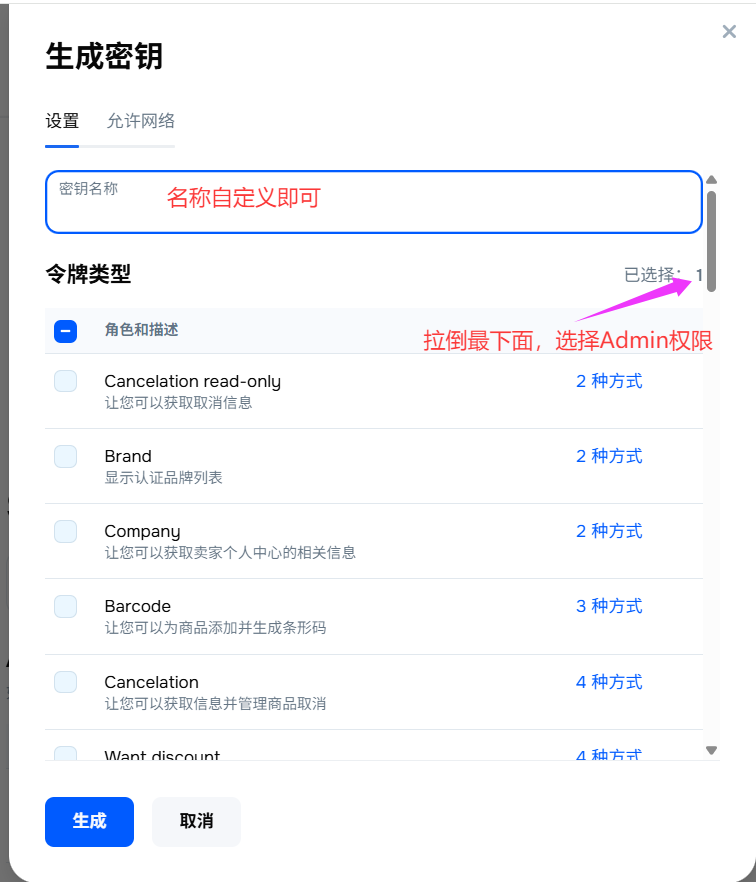Open 2 种方式 link for Cancelation read-only
The width and height of the screenshot is (756, 882).
click(608, 381)
